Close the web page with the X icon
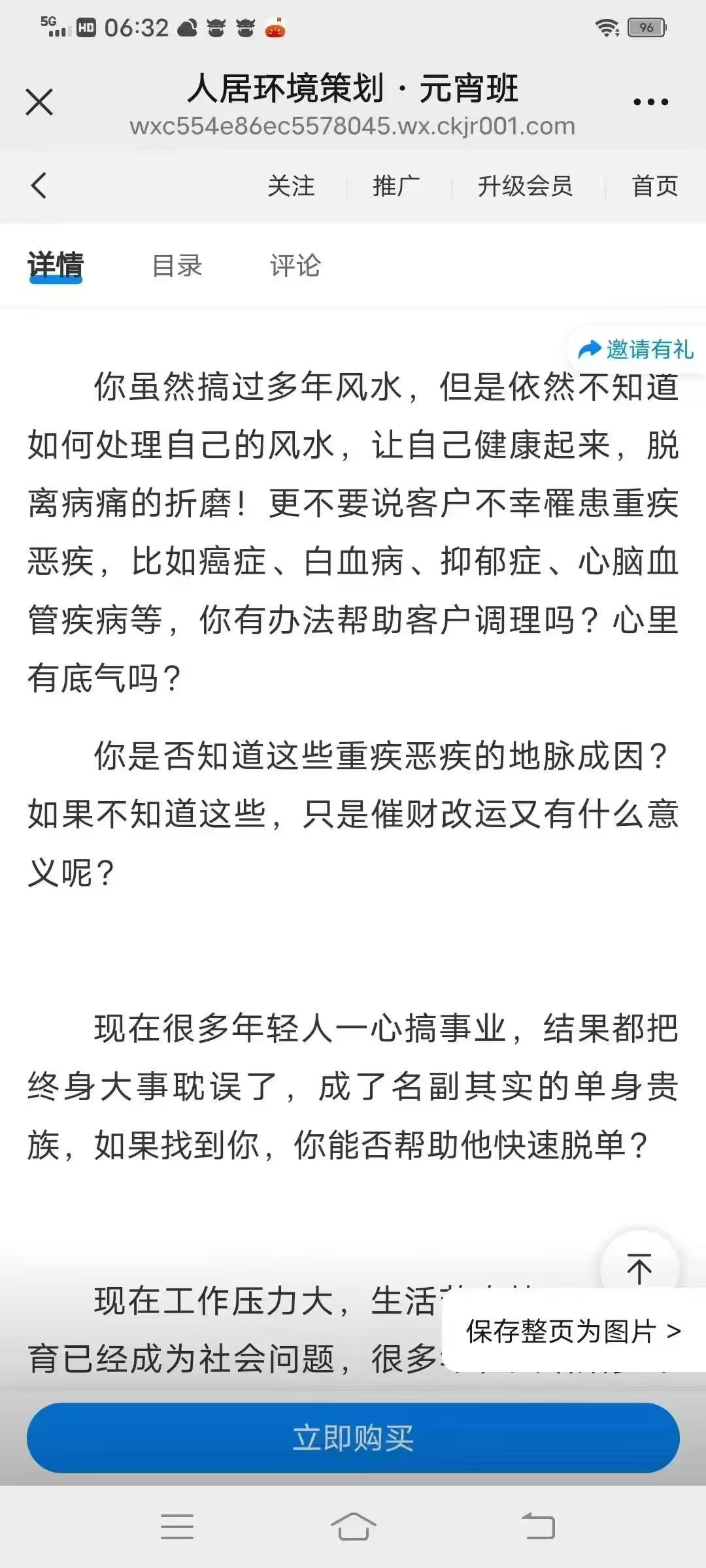706x1568 pixels. (39, 103)
